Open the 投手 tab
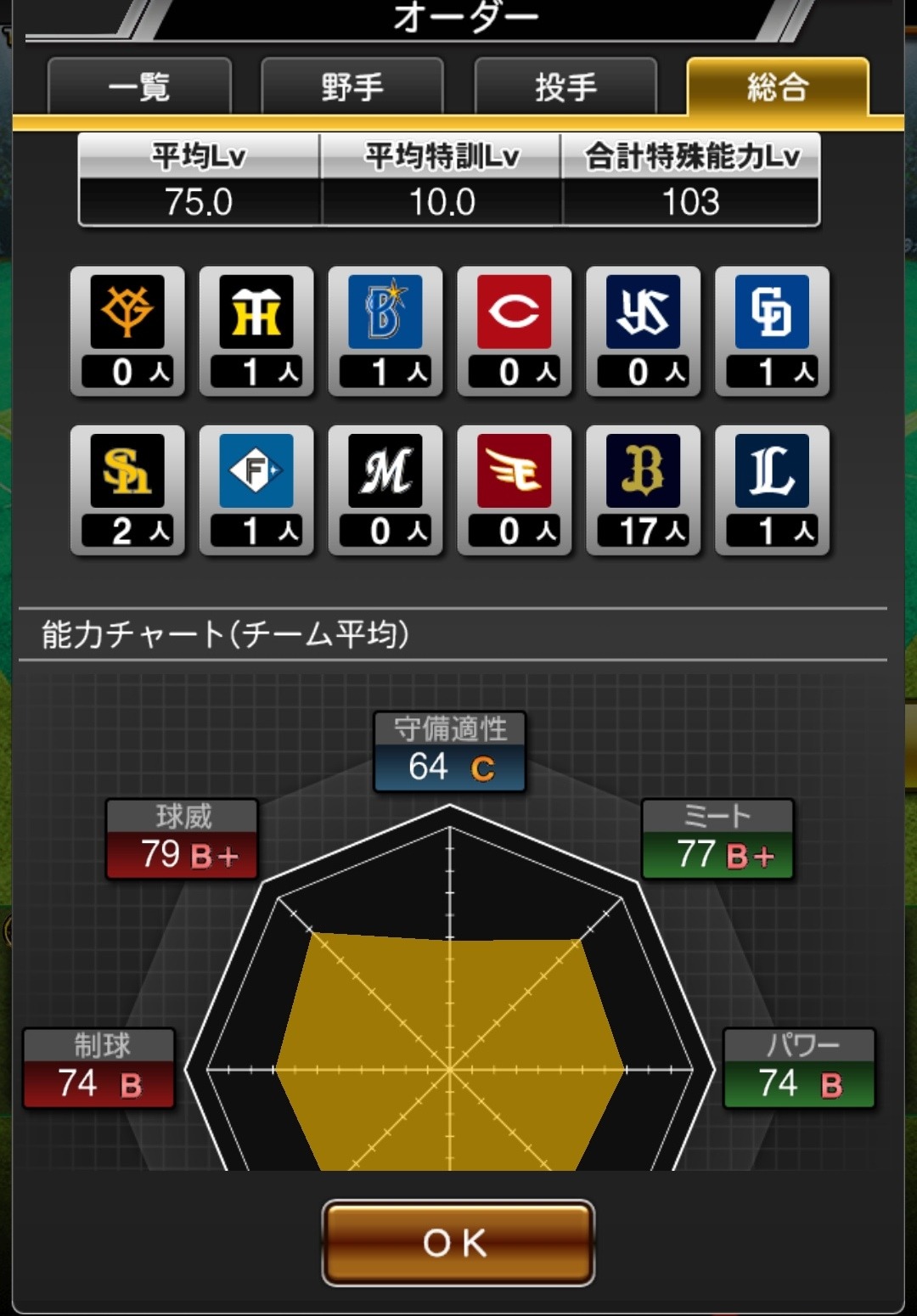 tap(565, 87)
